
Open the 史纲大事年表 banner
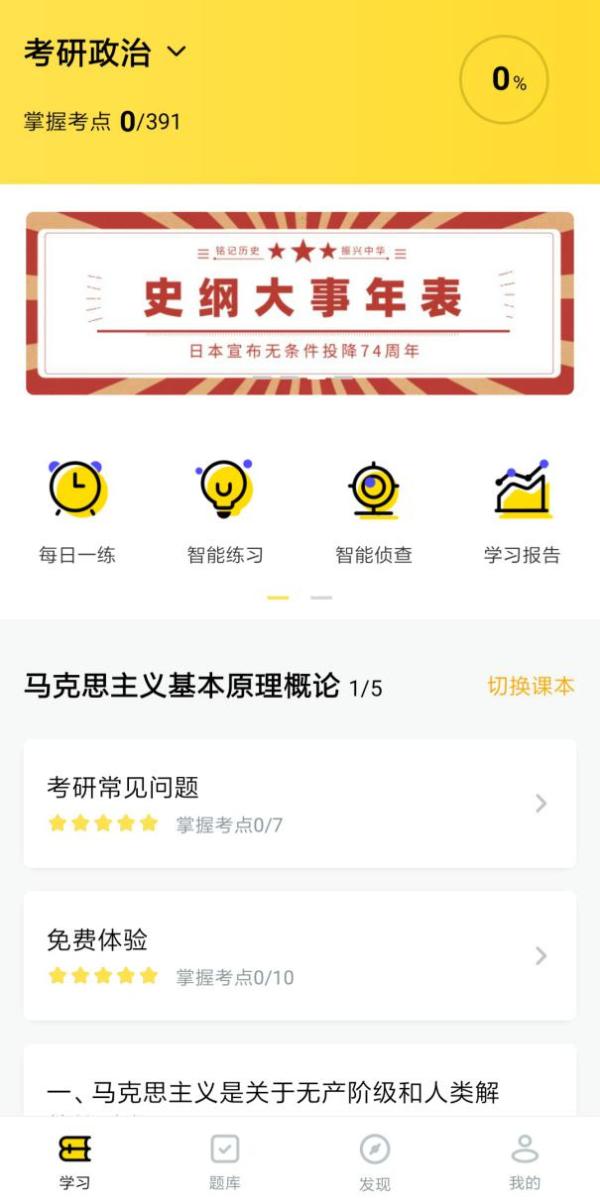[300, 303]
